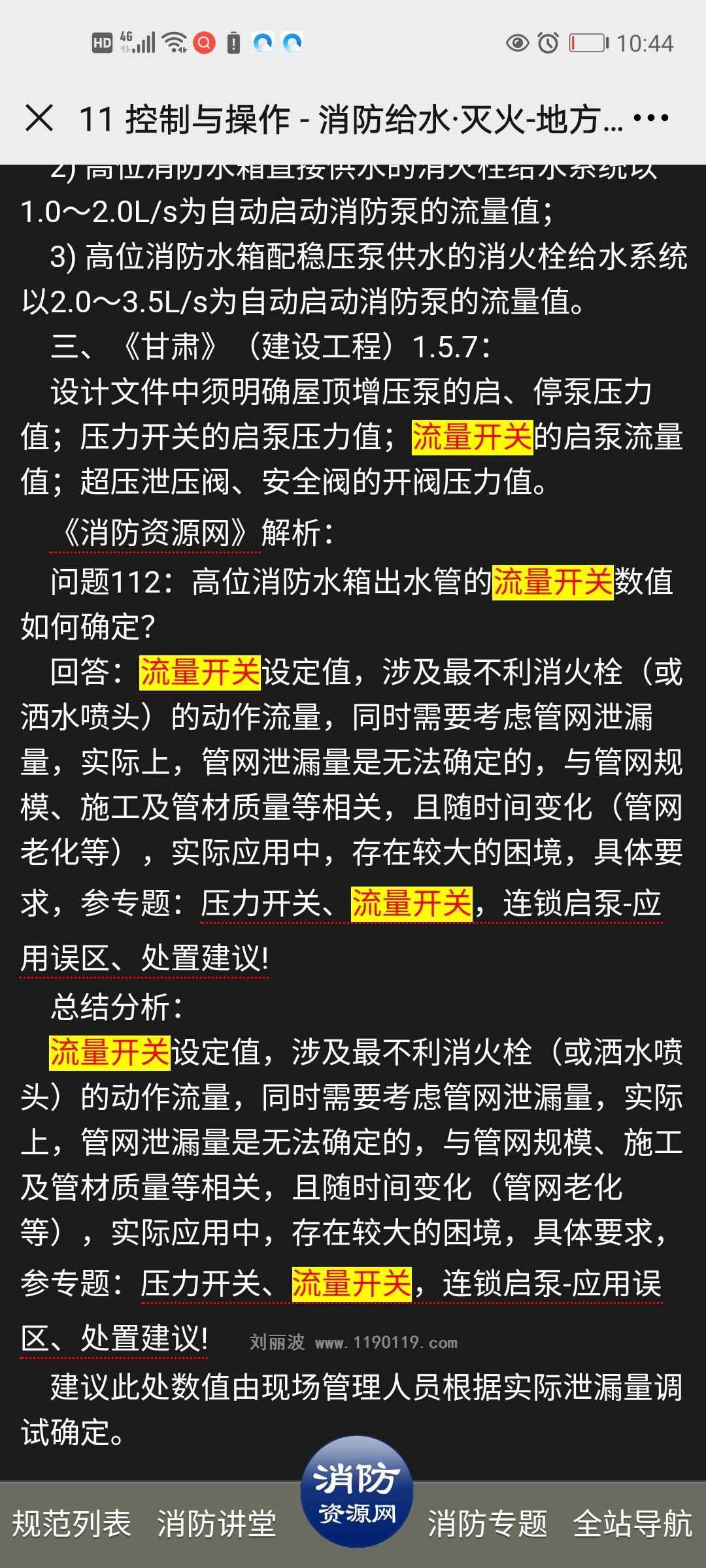
Task: Close the current web page
Action: coord(39,119)
